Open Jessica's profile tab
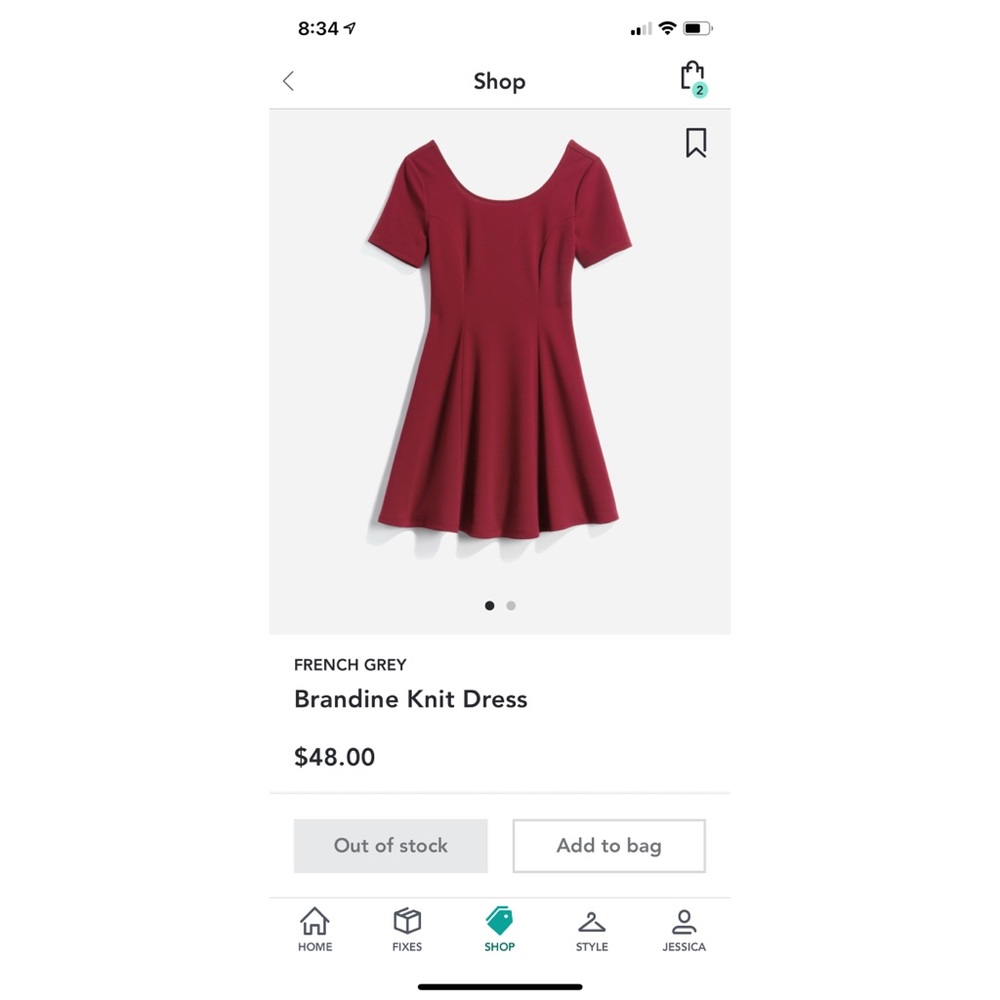 [x=684, y=929]
